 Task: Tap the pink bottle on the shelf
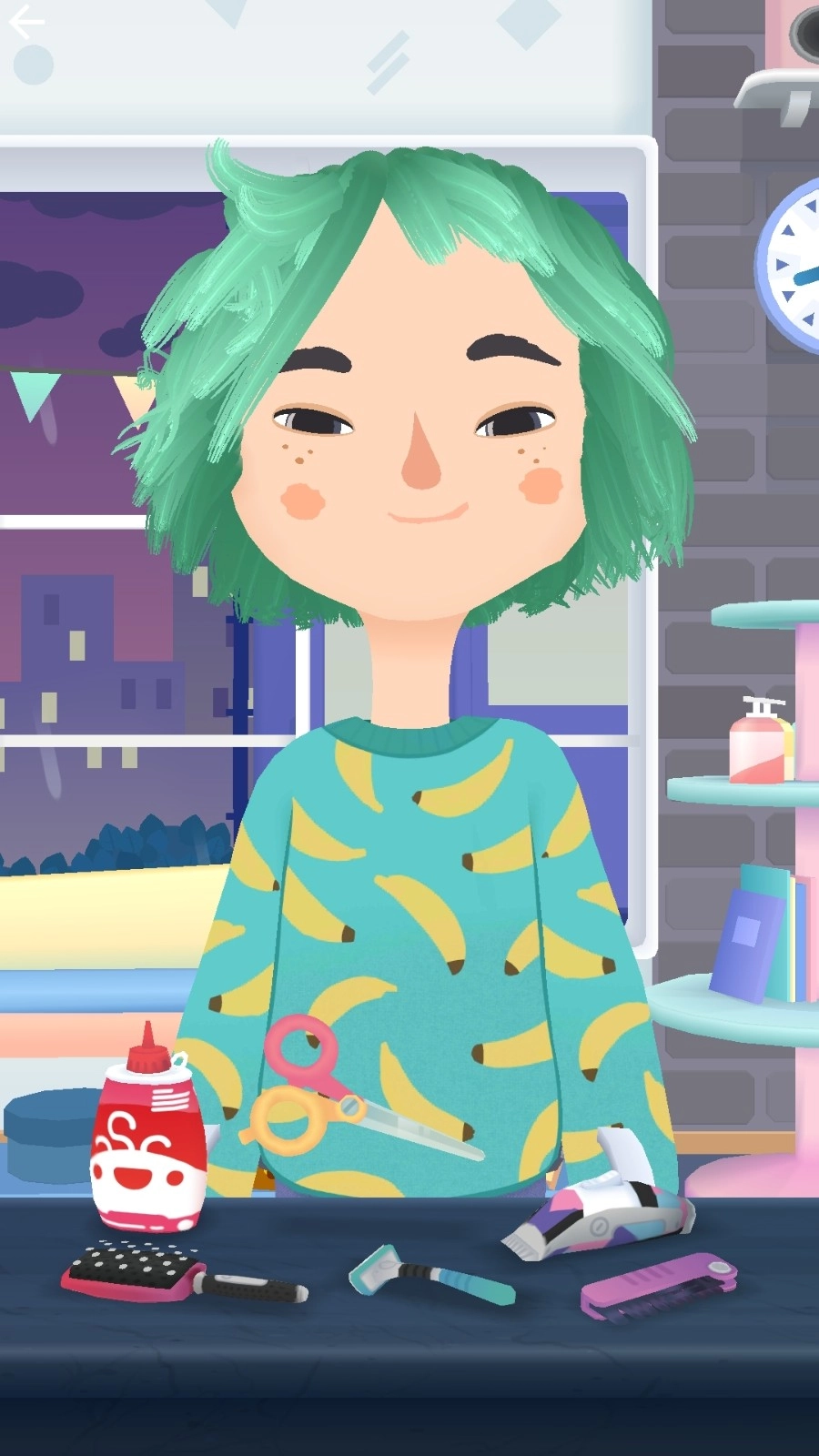(757, 743)
